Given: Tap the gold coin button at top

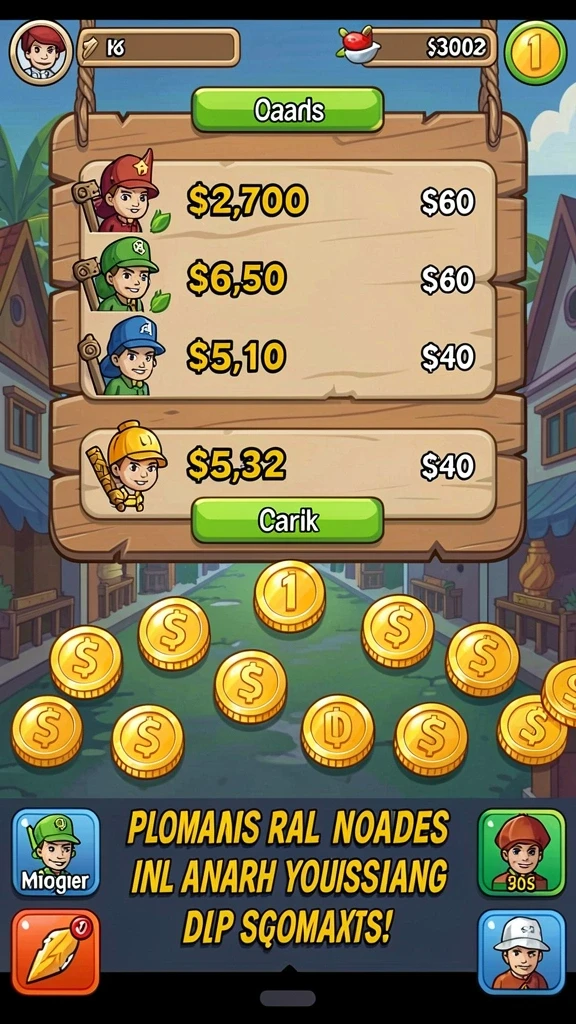Looking at the screenshot, I should [x=536, y=52].
